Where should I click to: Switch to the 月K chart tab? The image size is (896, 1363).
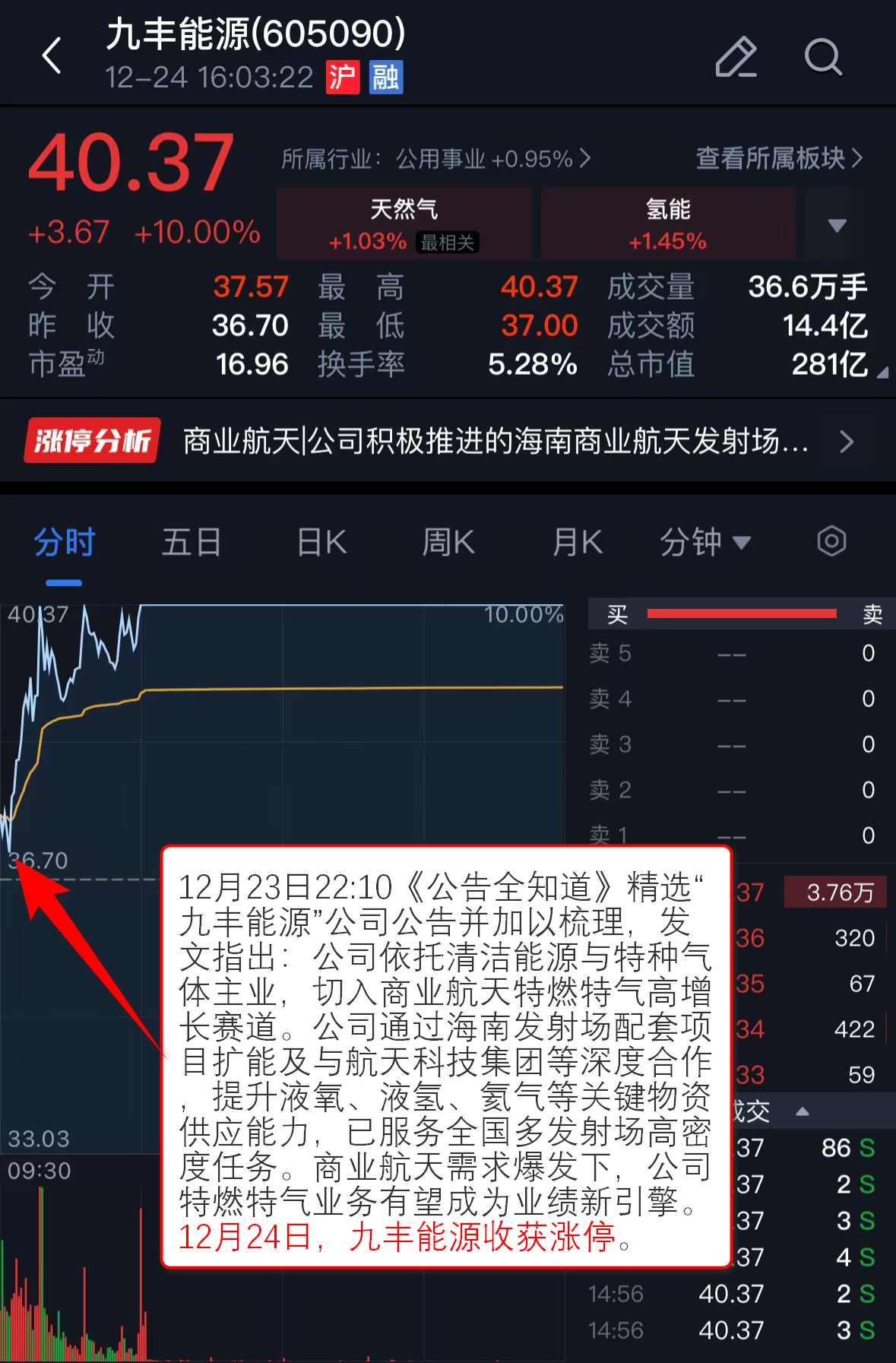coord(577,543)
